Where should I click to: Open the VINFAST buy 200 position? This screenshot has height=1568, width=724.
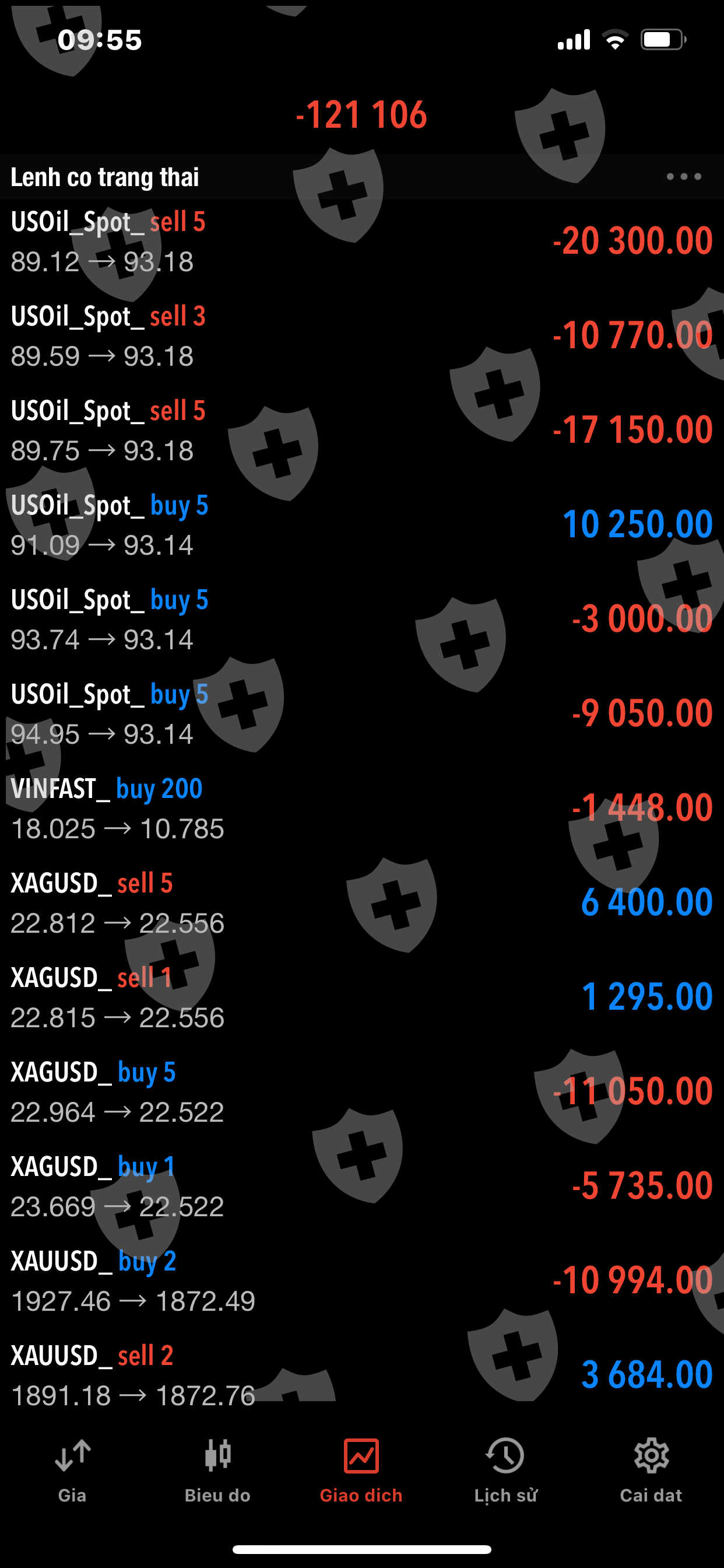coord(362,808)
